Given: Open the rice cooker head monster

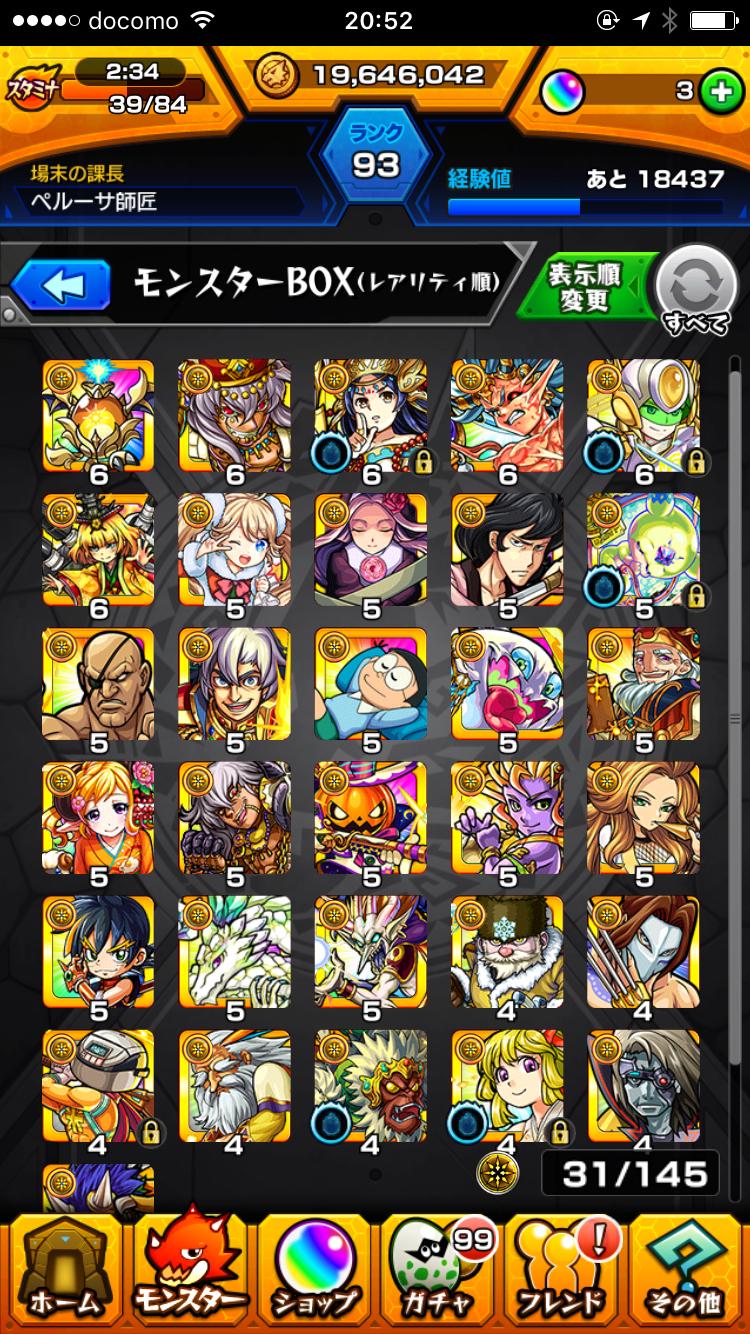Looking at the screenshot, I should click(x=98, y=1087).
